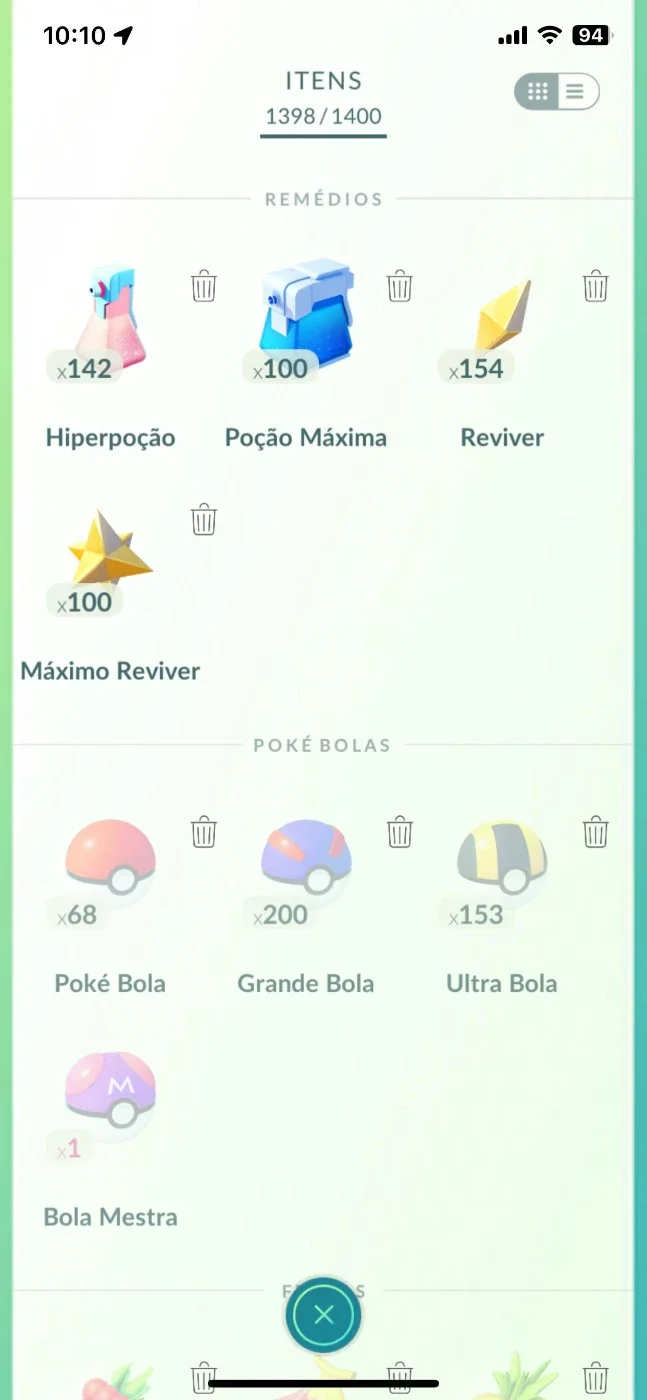Delete some Reviver items via the trash icon
The image size is (647, 1400).
coord(596,286)
